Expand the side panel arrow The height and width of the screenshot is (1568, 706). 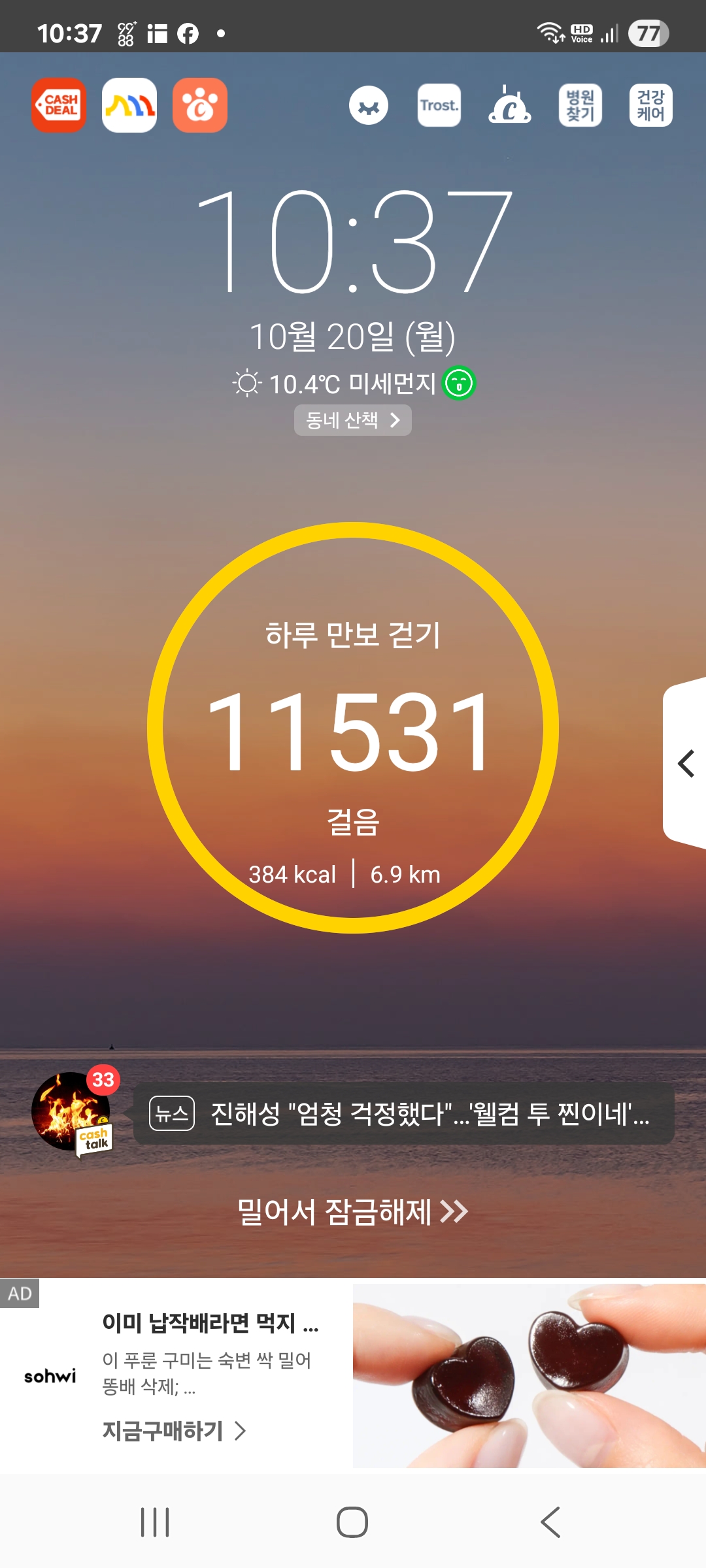pos(685,763)
